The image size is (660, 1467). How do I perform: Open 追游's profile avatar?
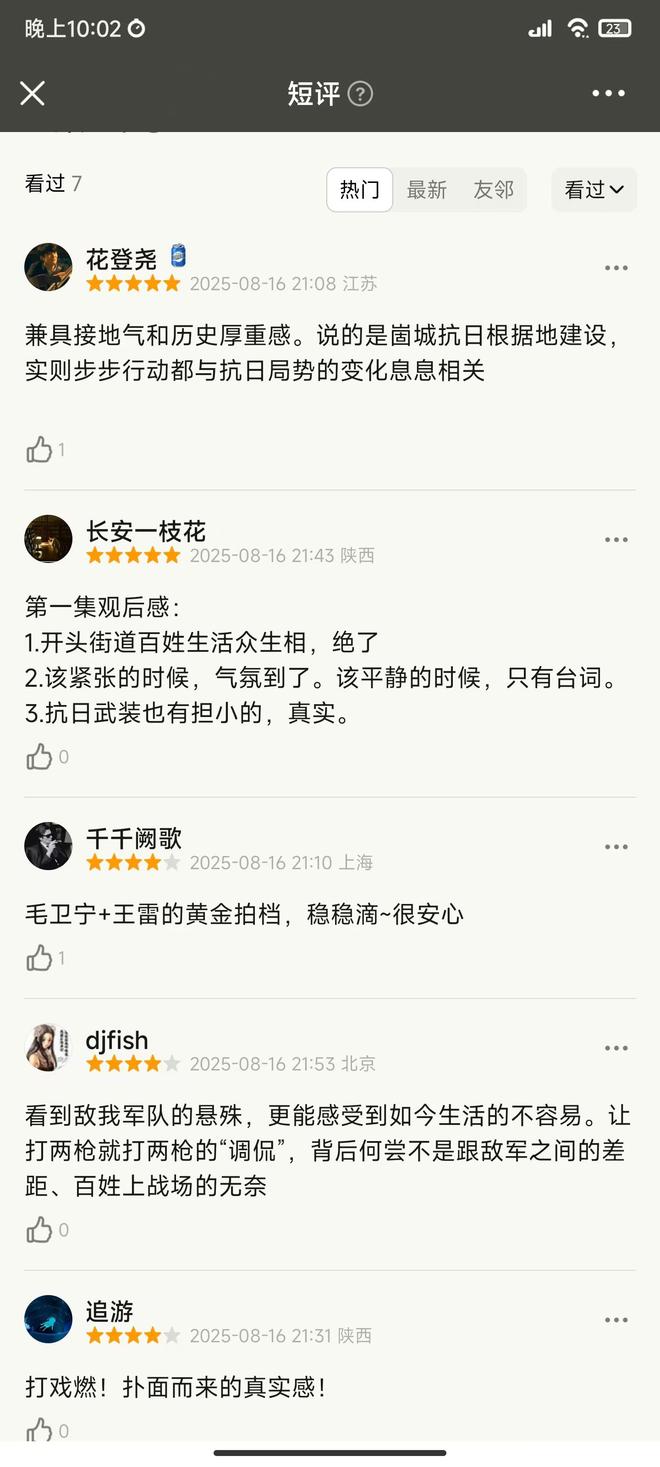(48, 1319)
